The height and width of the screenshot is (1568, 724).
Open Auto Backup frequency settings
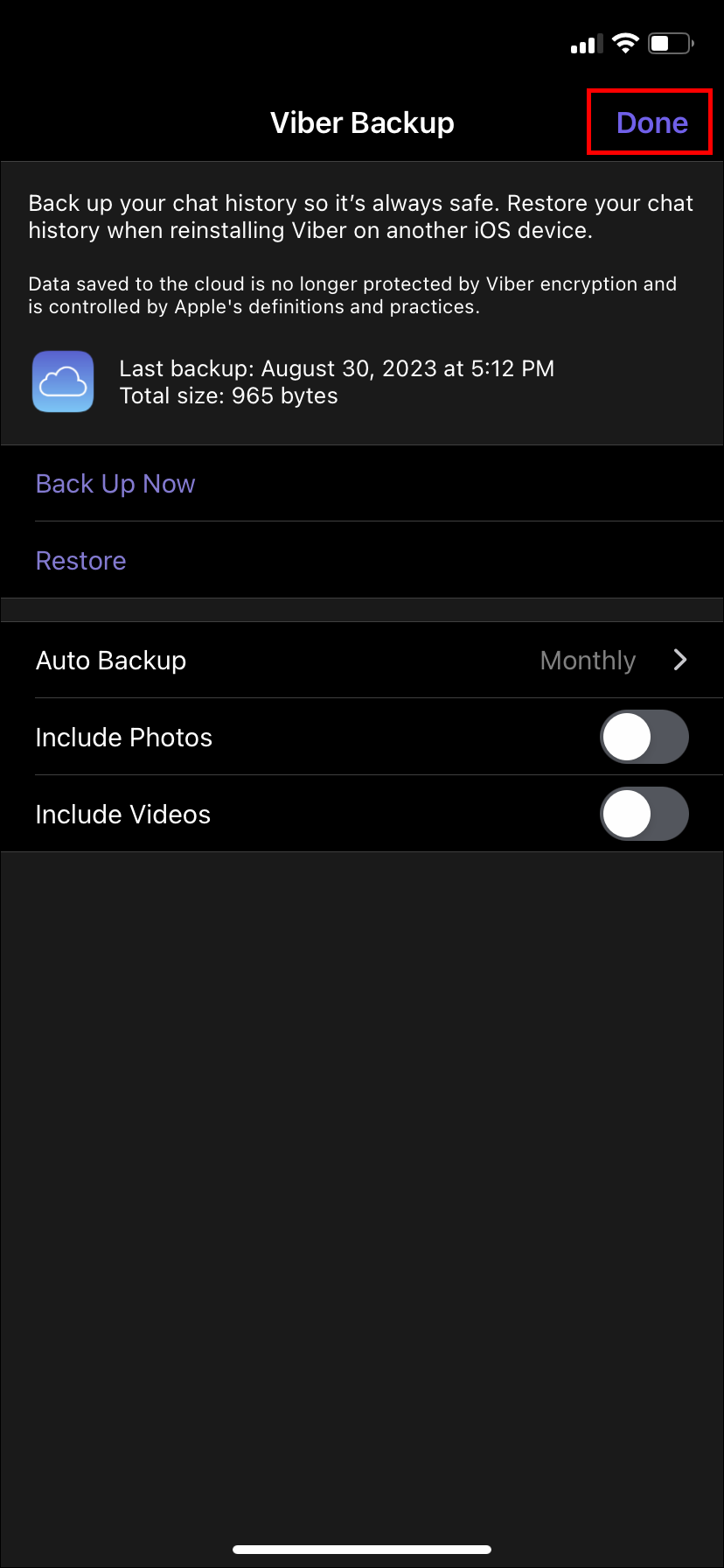[362, 661]
